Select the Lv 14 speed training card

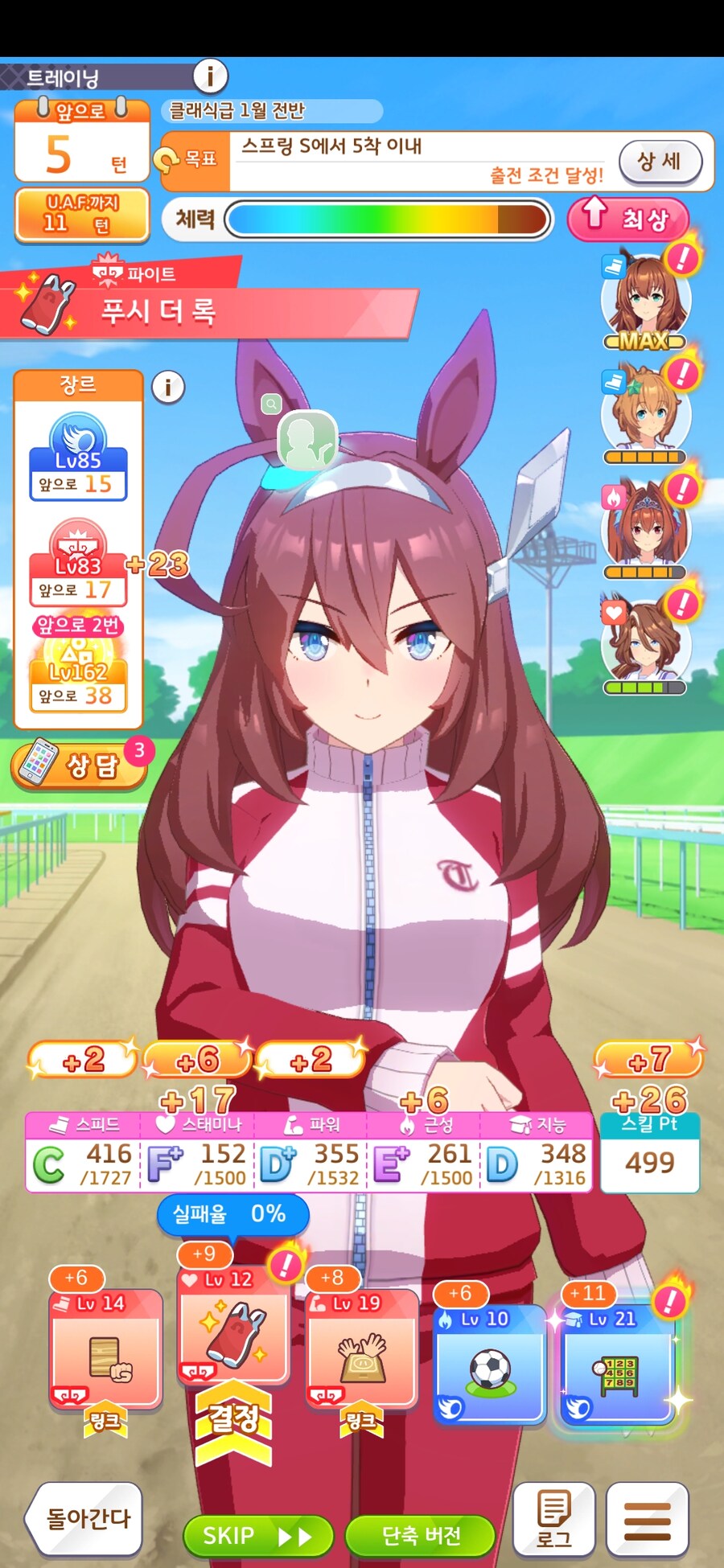(105, 1349)
